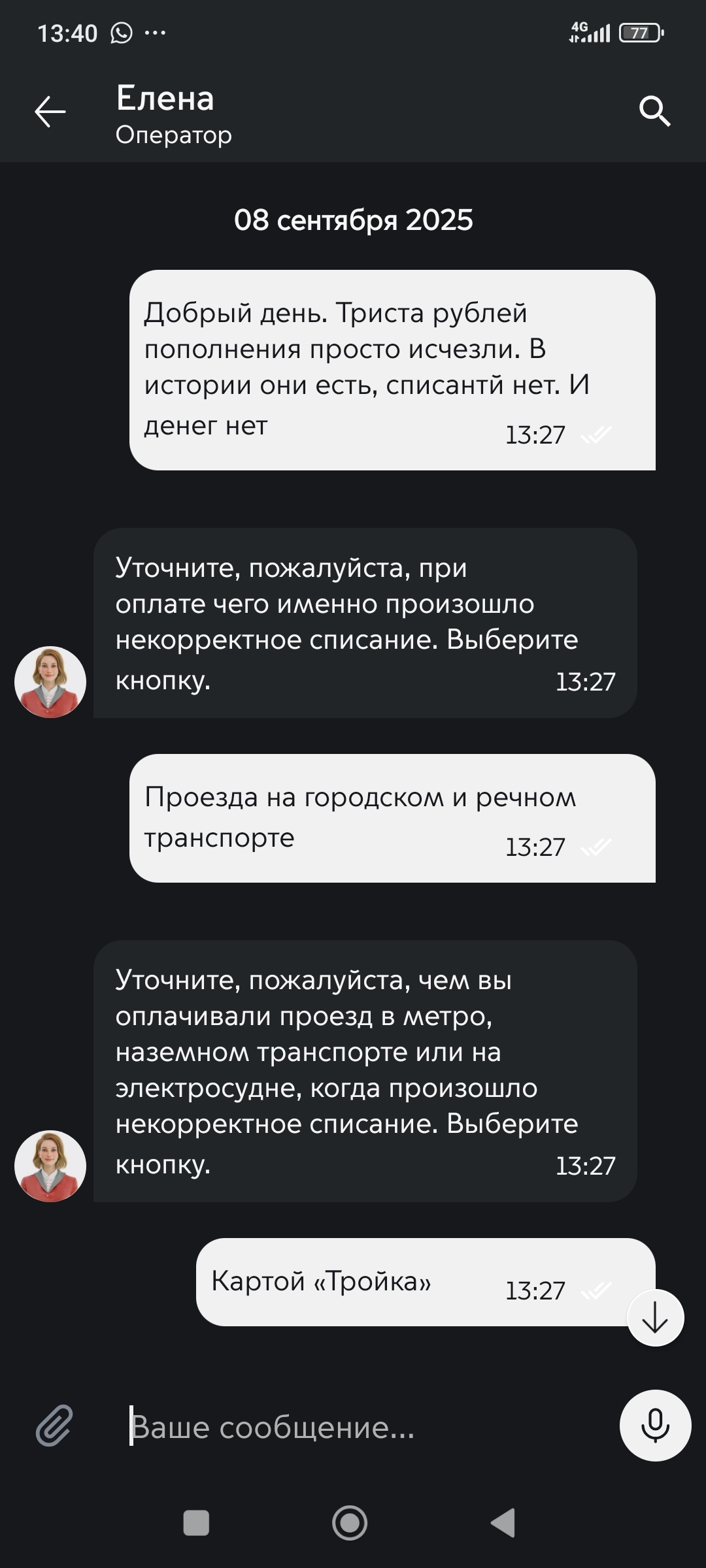Jump to latest messages with the down arrow
The width and height of the screenshot is (706, 1568).
pos(655,1318)
